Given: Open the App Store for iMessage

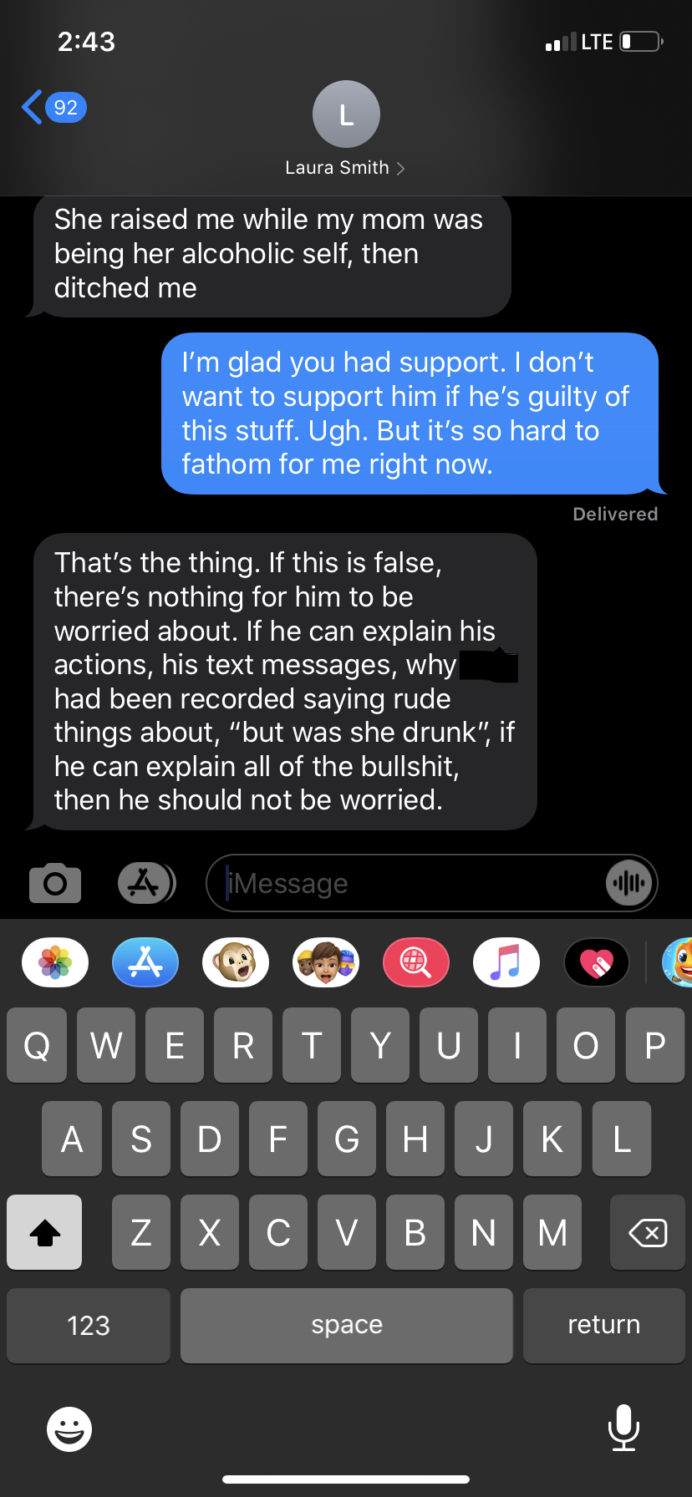Looking at the screenshot, I should click(x=145, y=963).
